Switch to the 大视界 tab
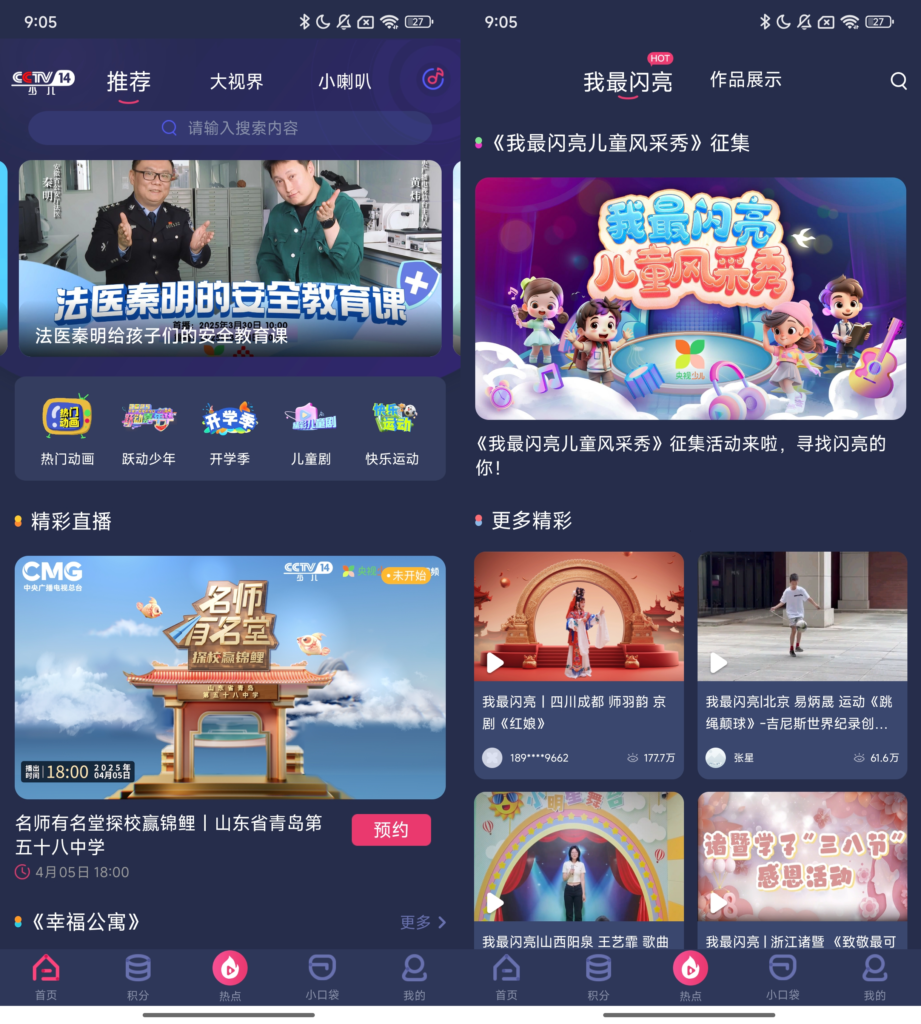The width and height of the screenshot is (921, 1024). click(236, 82)
